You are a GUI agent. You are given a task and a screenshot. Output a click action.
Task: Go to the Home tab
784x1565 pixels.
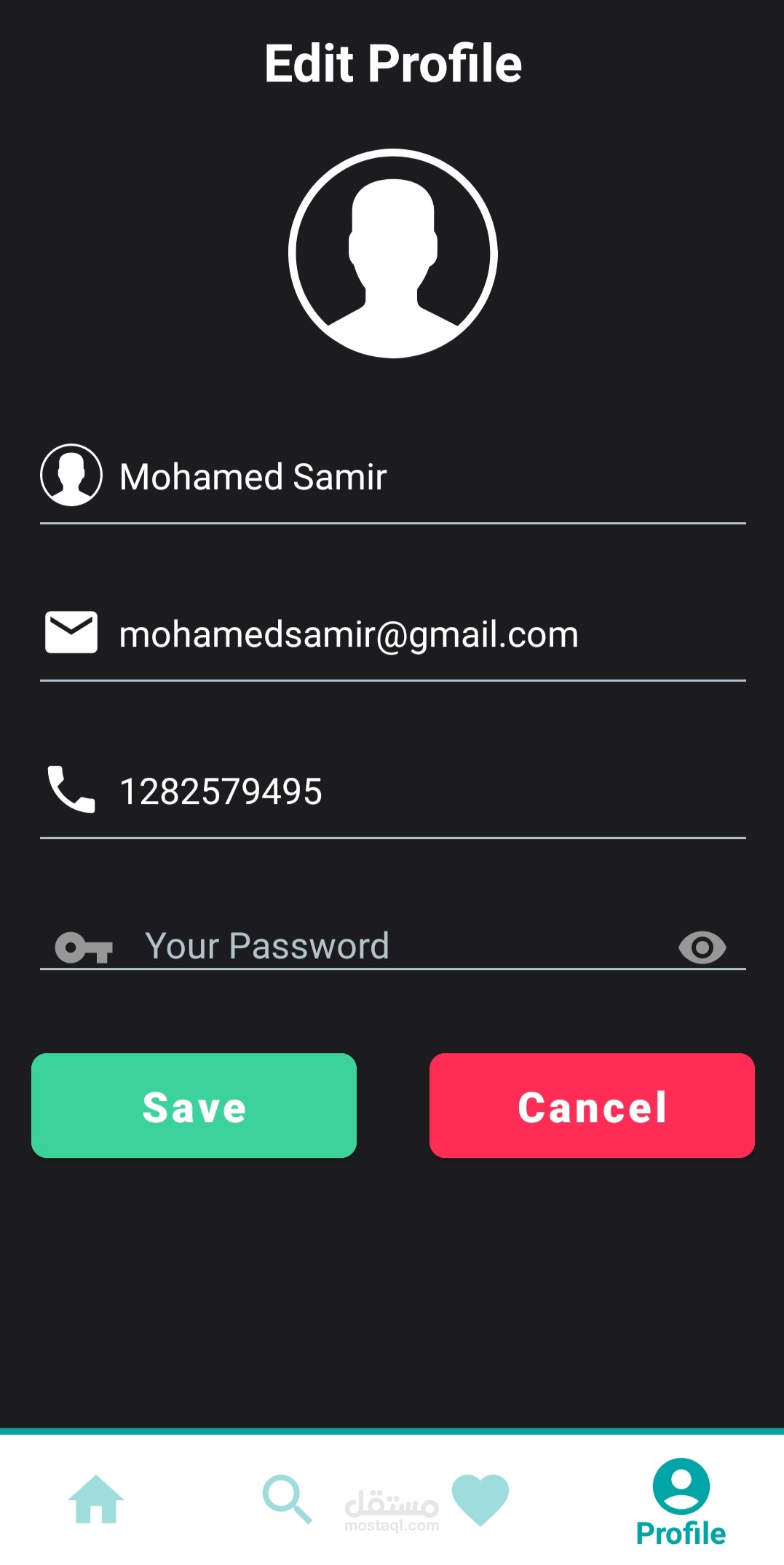[96, 1499]
